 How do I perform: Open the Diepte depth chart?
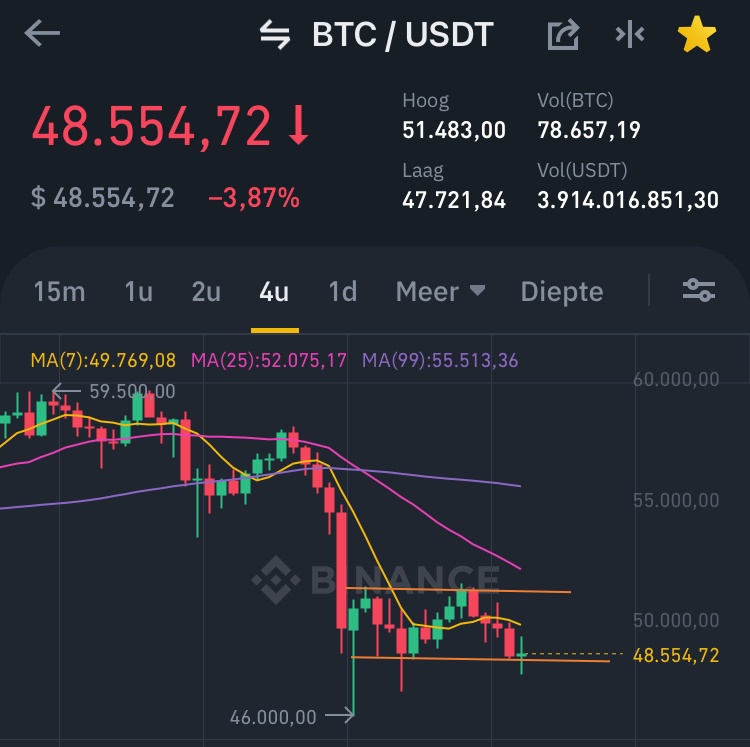click(562, 292)
